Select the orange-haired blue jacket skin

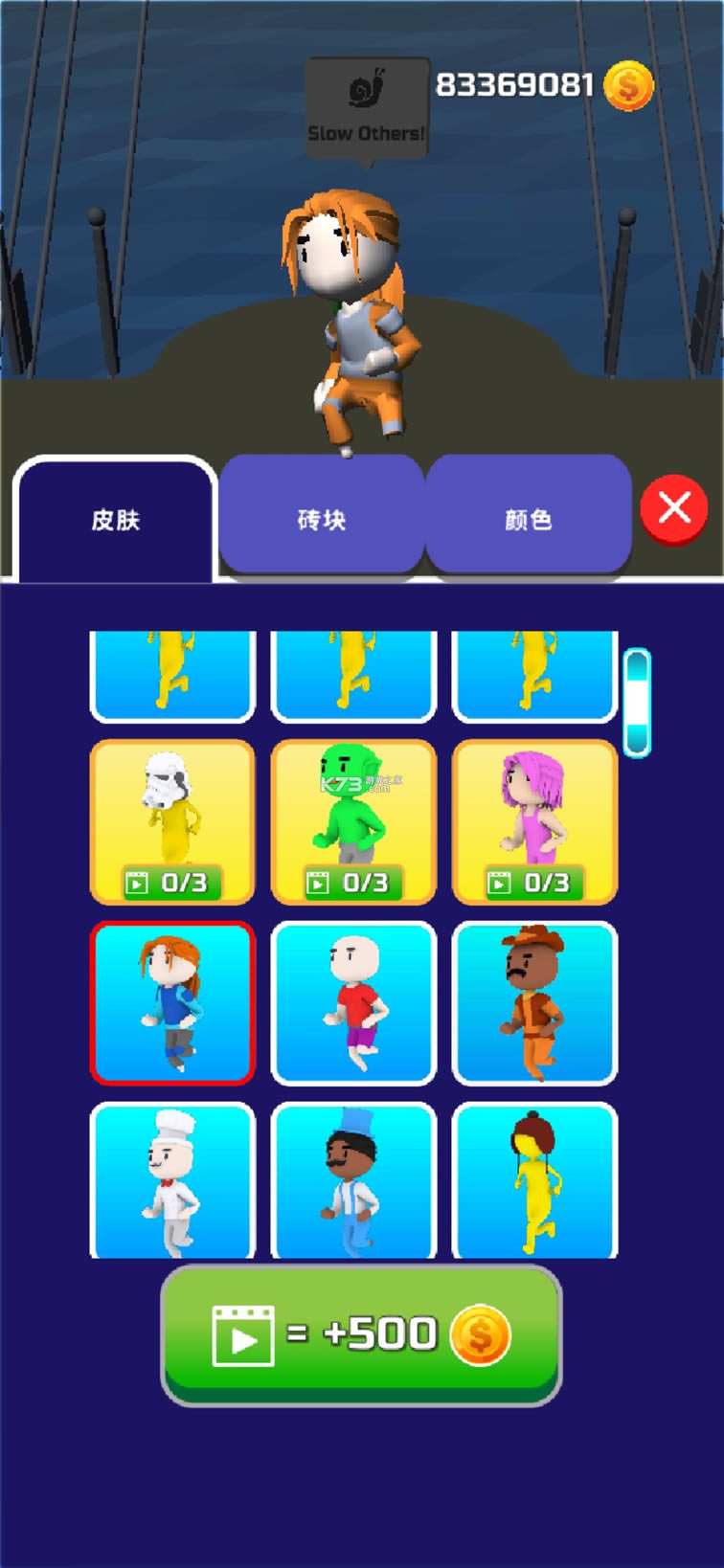tap(172, 1003)
